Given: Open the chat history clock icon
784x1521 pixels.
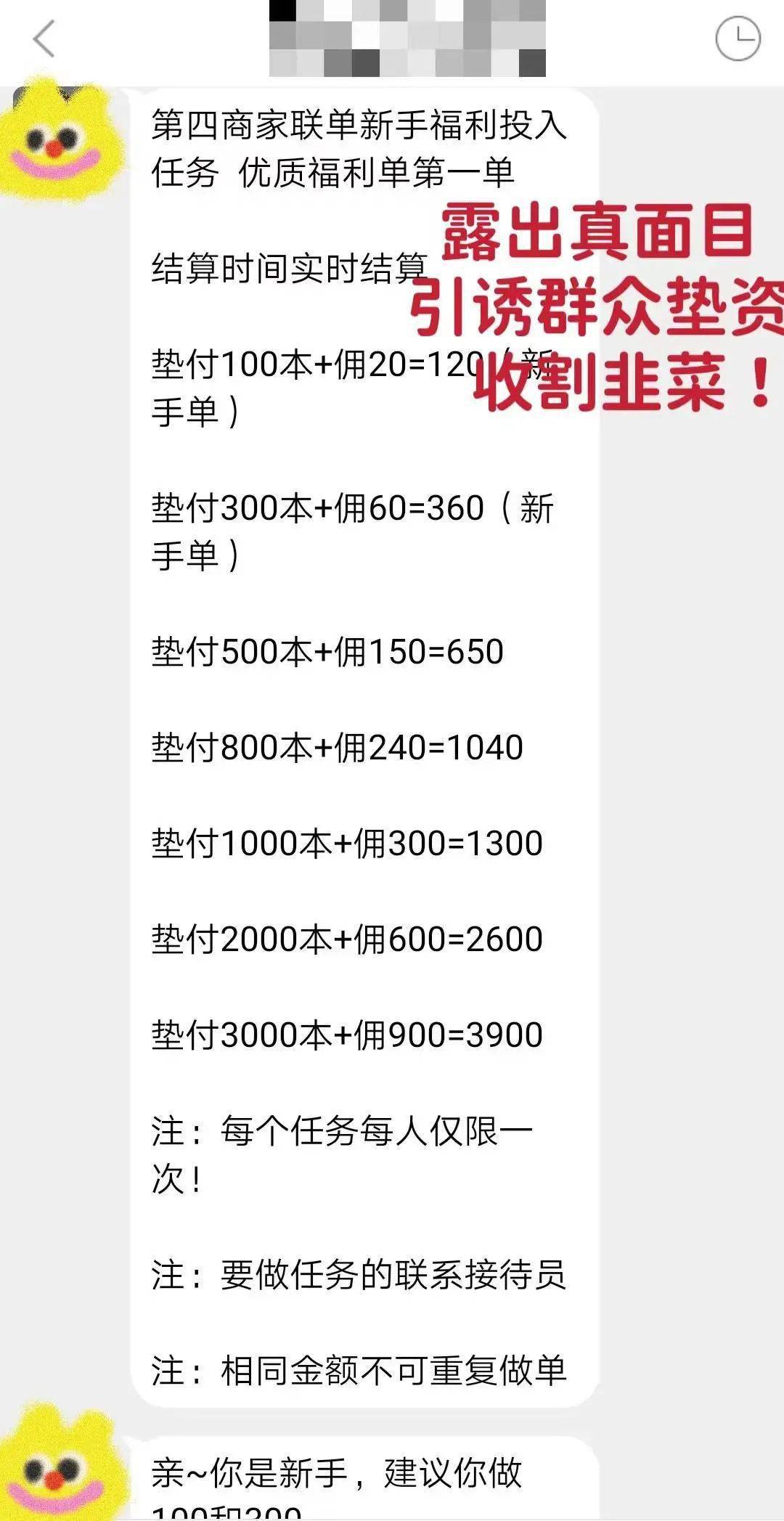Looking at the screenshot, I should point(738,38).
